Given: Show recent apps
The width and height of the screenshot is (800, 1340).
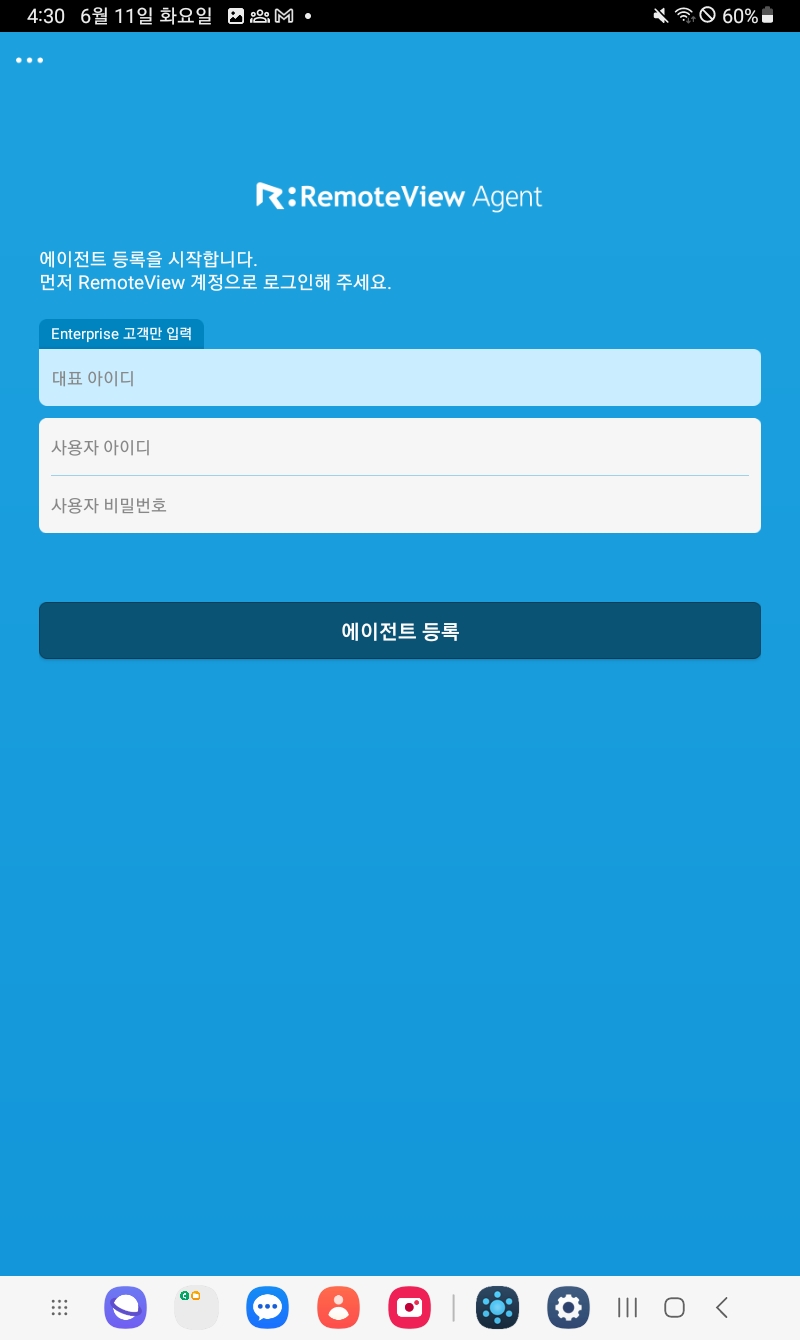Looking at the screenshot, I should [x=627, y=1307].
